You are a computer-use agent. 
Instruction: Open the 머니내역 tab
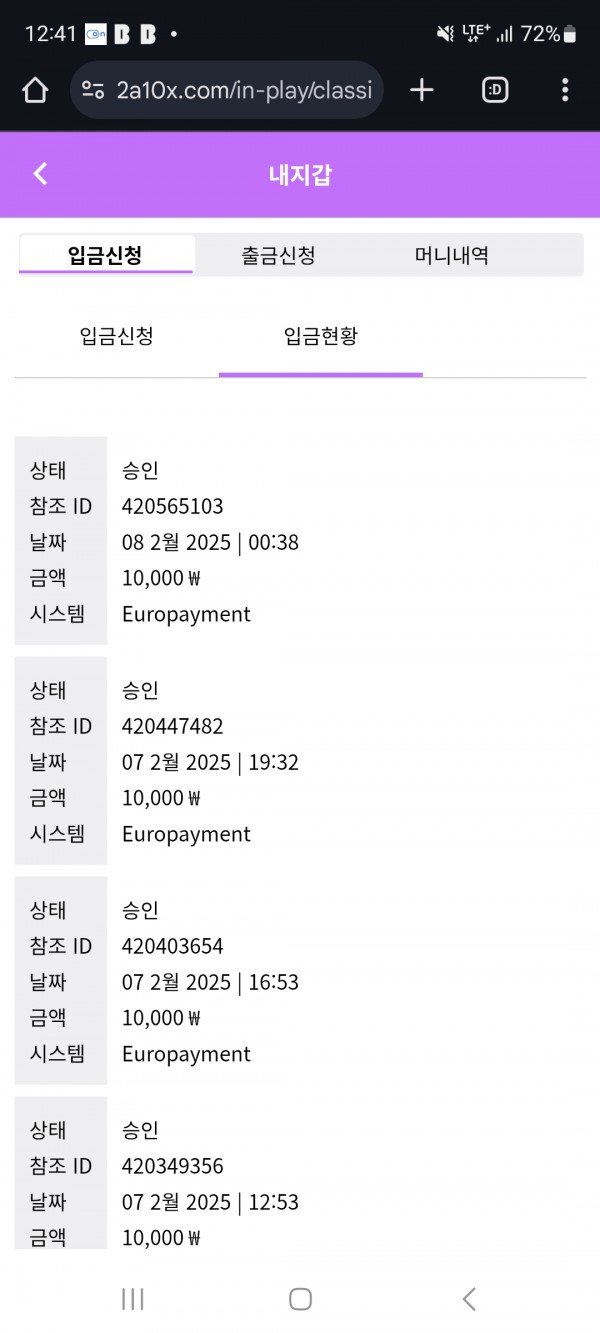click(452, 255)
